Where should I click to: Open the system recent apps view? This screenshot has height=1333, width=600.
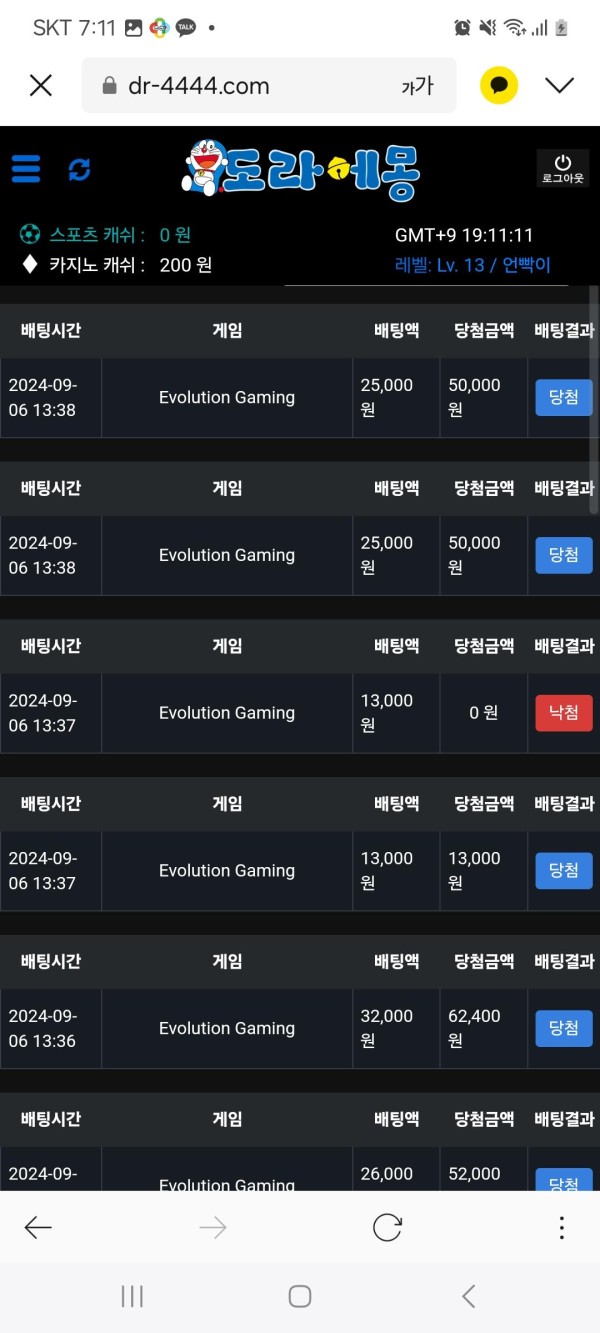132,1297
